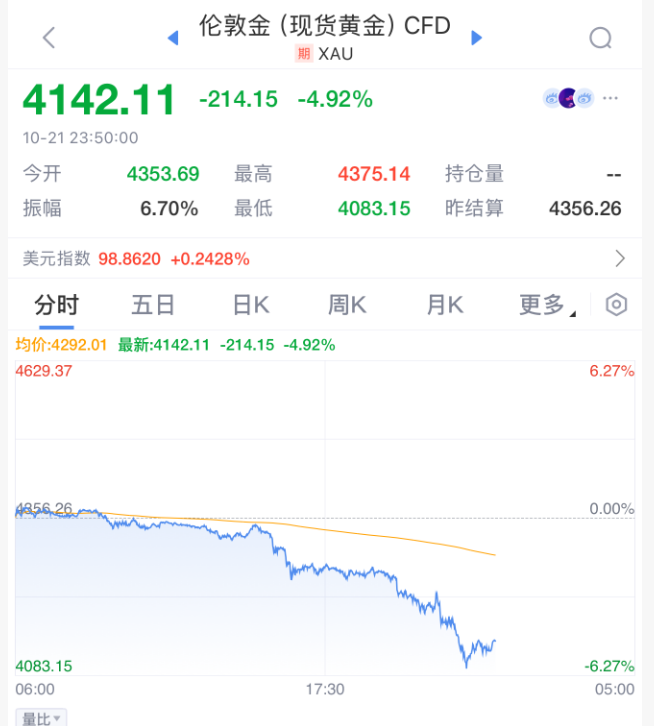
Task: Switch to the next instrument
Action: pyautogui.click(x=477, y=38)
